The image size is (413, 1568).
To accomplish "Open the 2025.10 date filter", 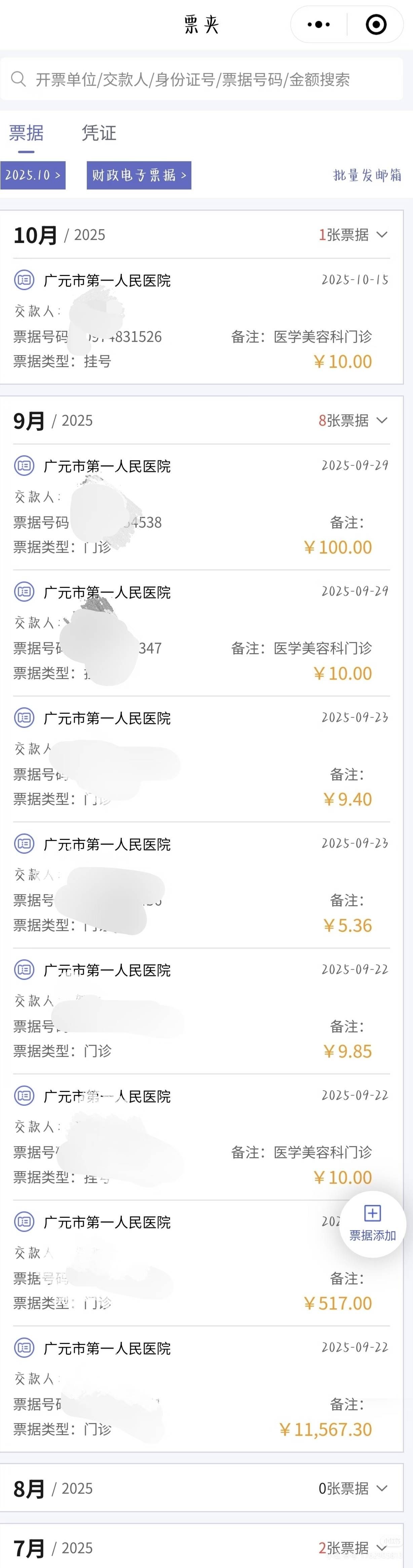I will point(33,175).
